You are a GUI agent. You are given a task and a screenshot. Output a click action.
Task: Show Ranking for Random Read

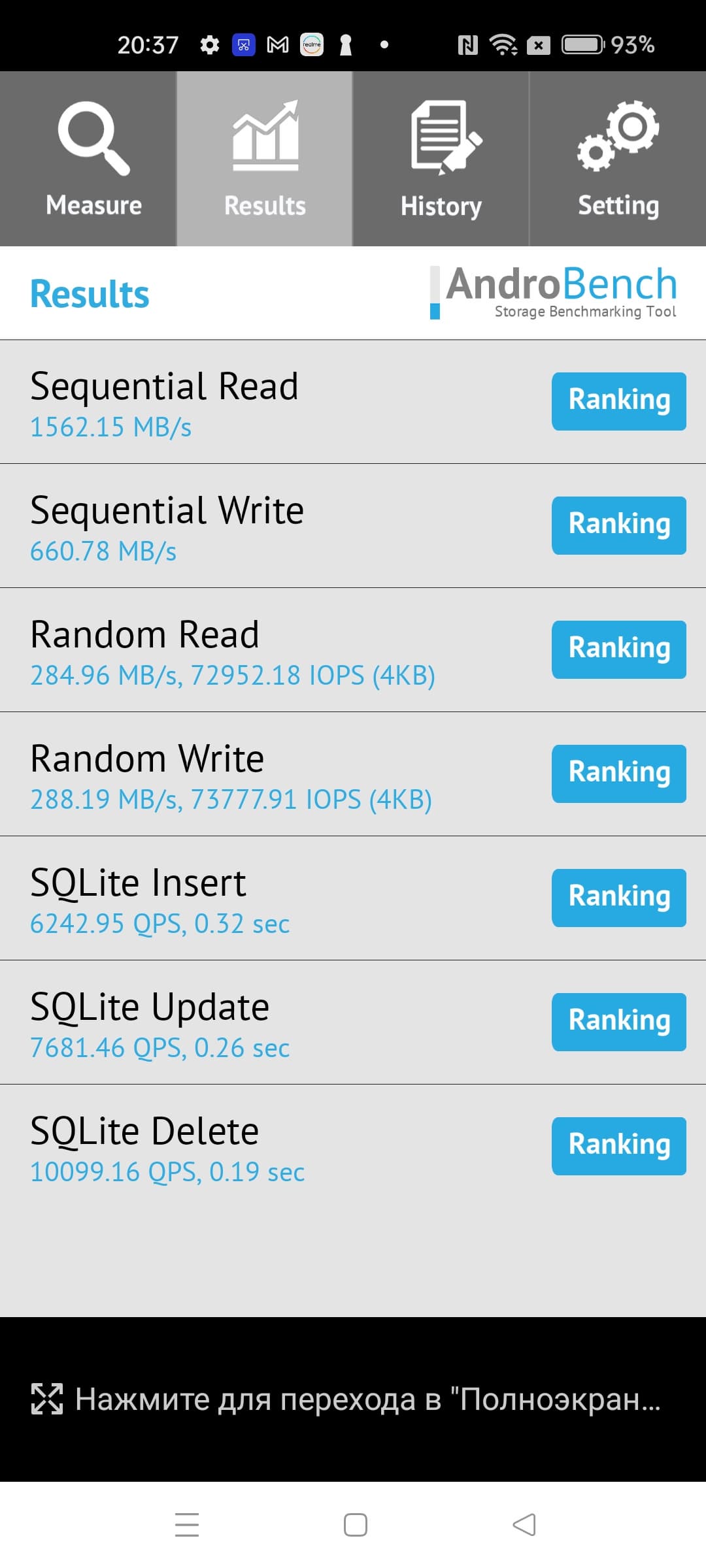(618, 649)
